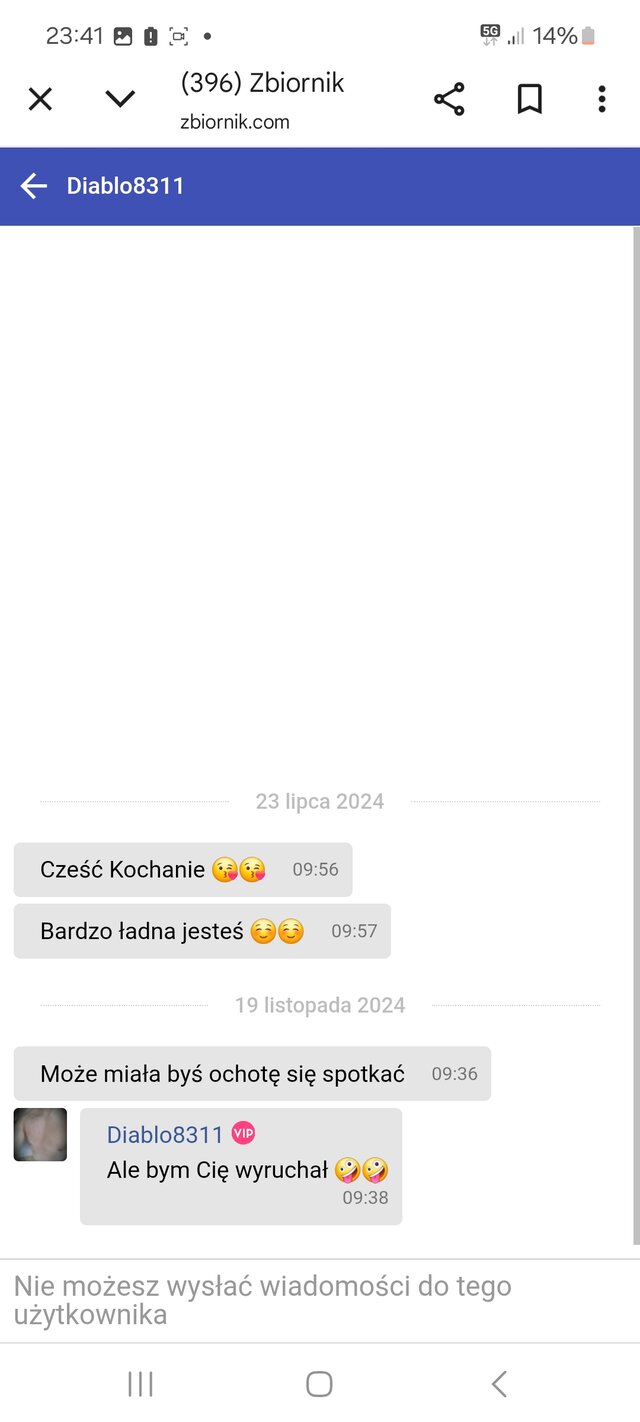The width and height of the screenshot is (640, 1422).
Task: Tap the system back button
Action: pyautogui.click(x=499, y=1384)
